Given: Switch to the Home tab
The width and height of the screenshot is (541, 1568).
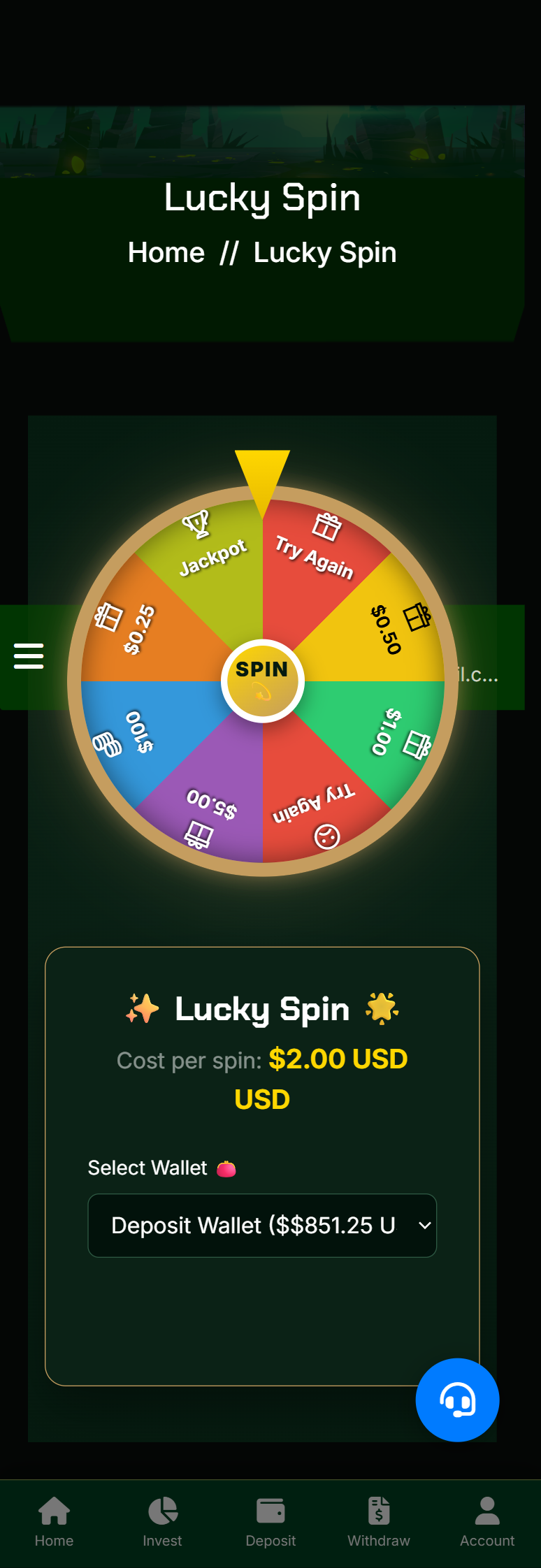Looking at the screenshot, I should coord(54,1522).
